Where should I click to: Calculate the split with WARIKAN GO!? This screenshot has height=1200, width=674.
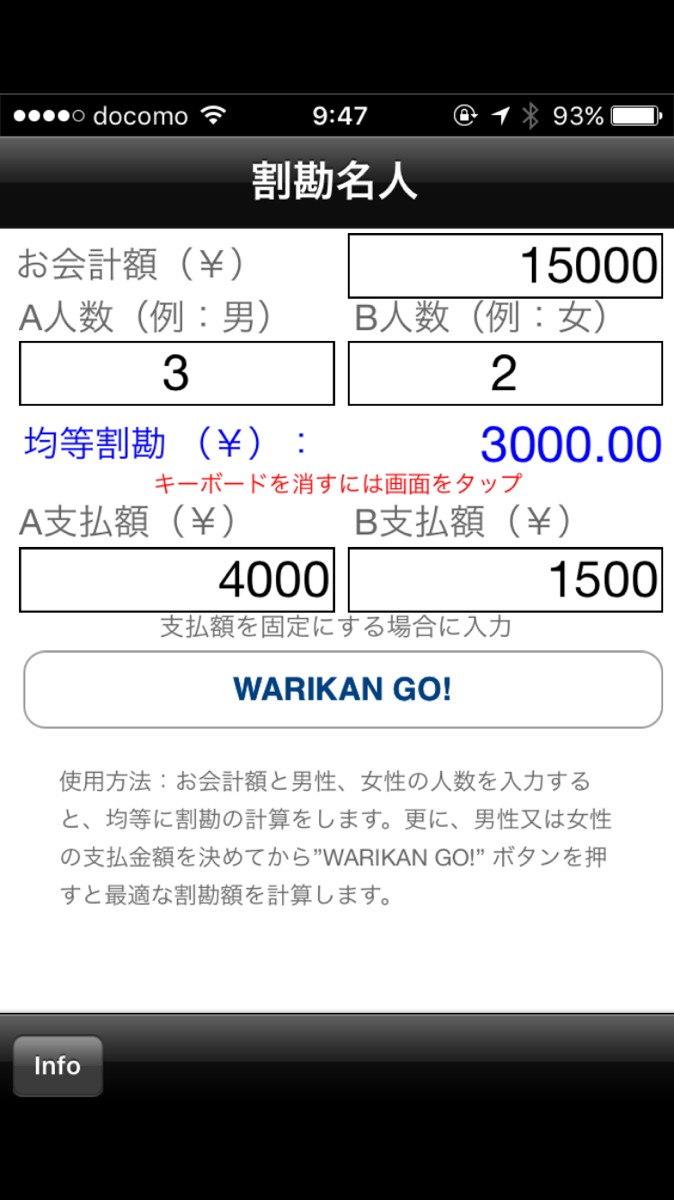click(343, 690)
